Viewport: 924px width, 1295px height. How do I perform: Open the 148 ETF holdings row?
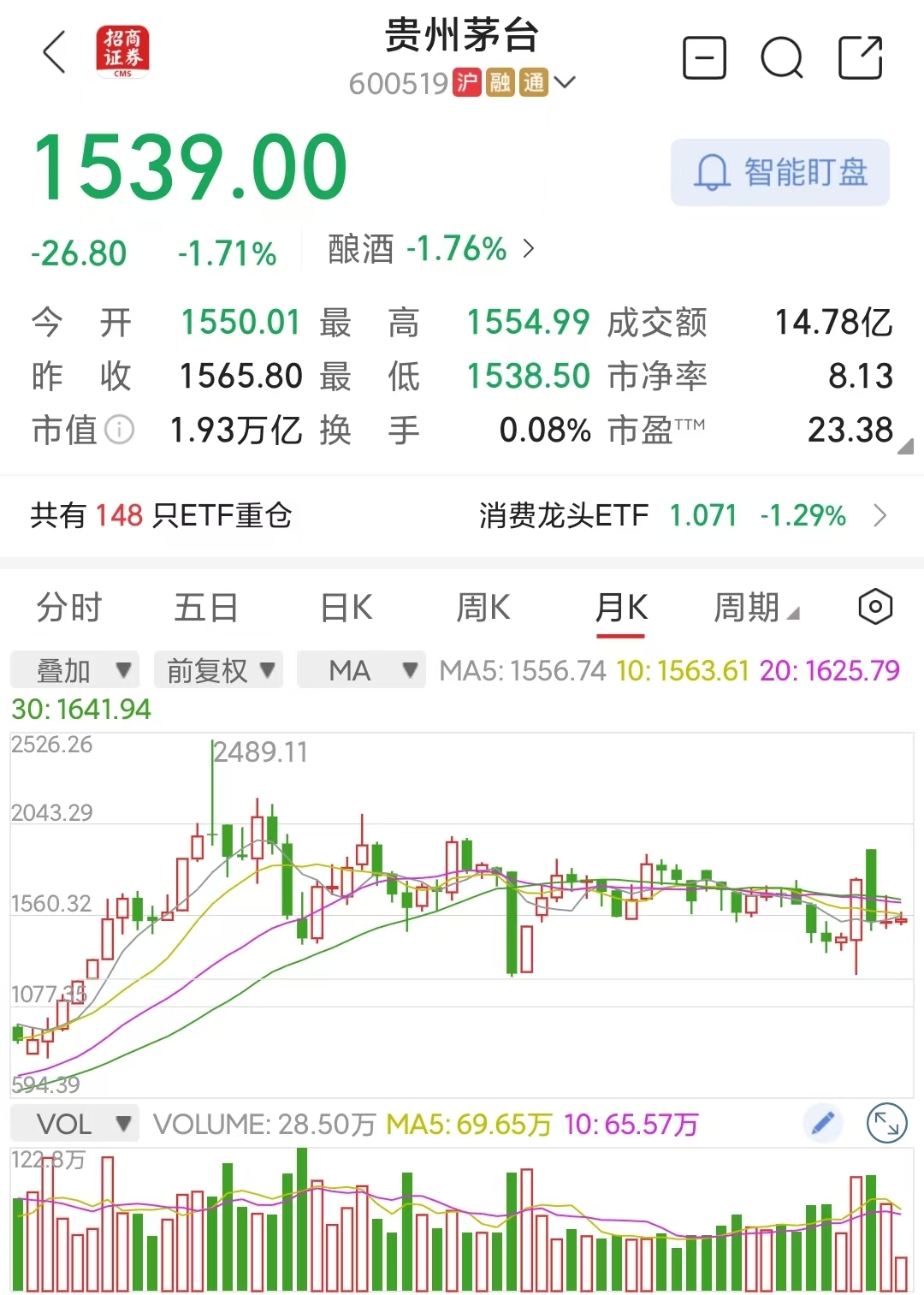[x=462, y=515]
